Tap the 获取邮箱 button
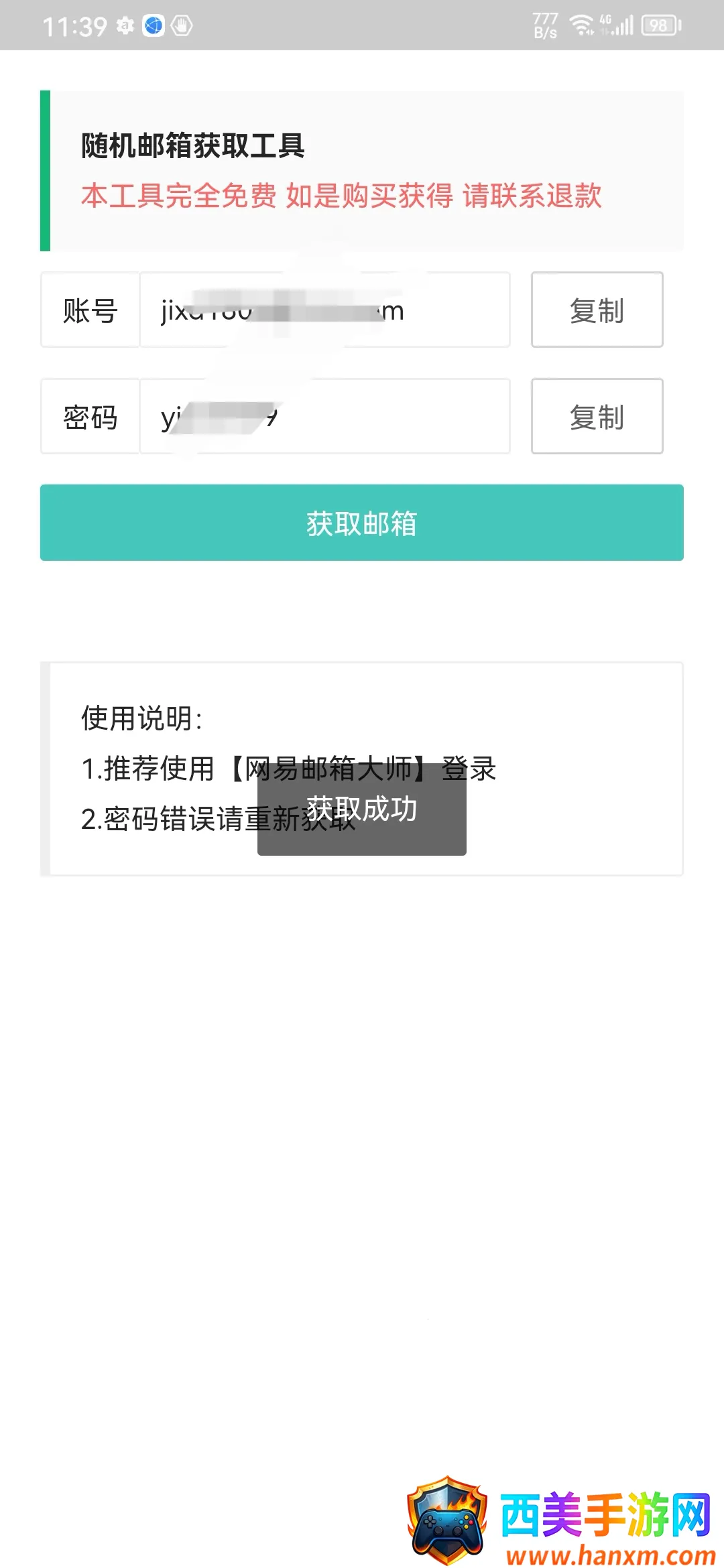724x1568 pixels. 362,523
